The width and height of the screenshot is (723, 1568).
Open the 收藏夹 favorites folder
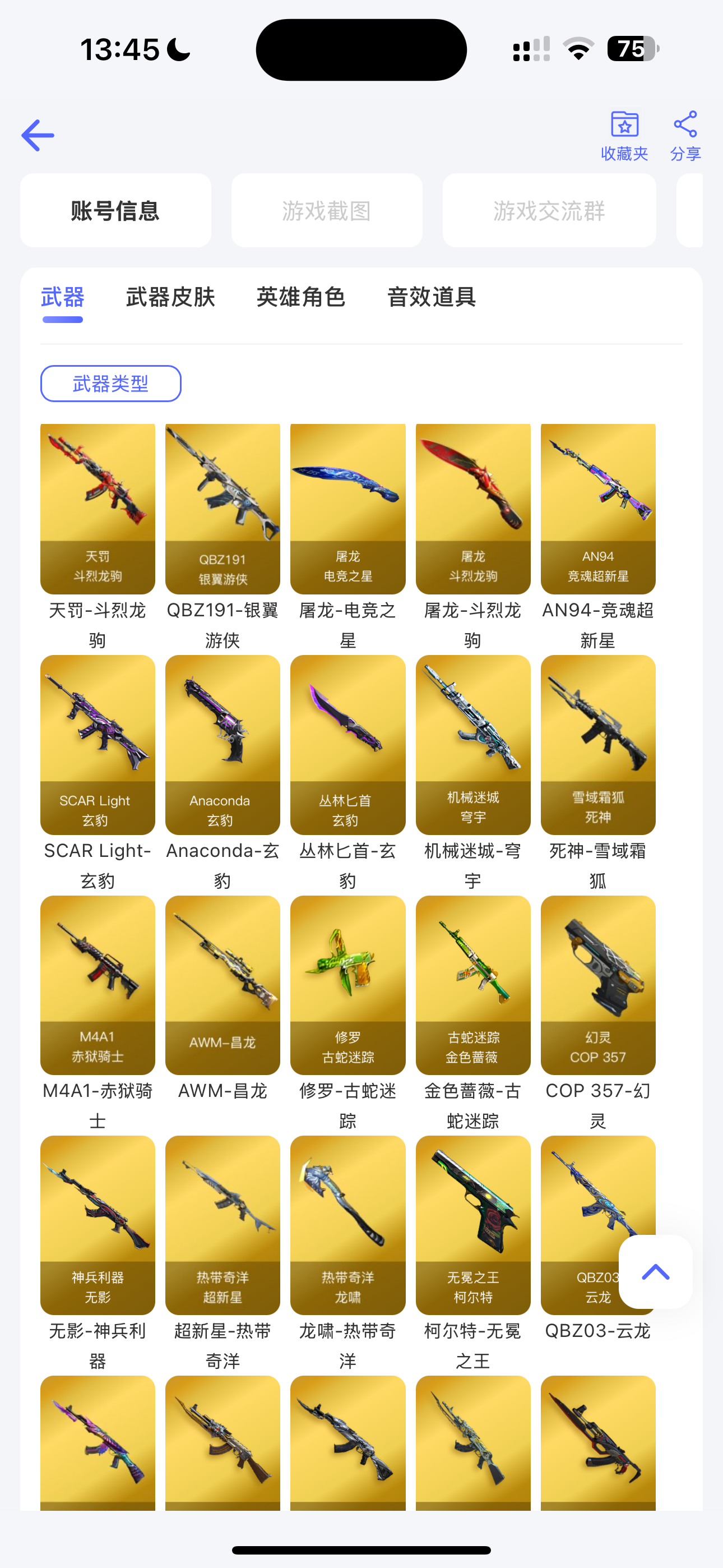pos(624,135)
